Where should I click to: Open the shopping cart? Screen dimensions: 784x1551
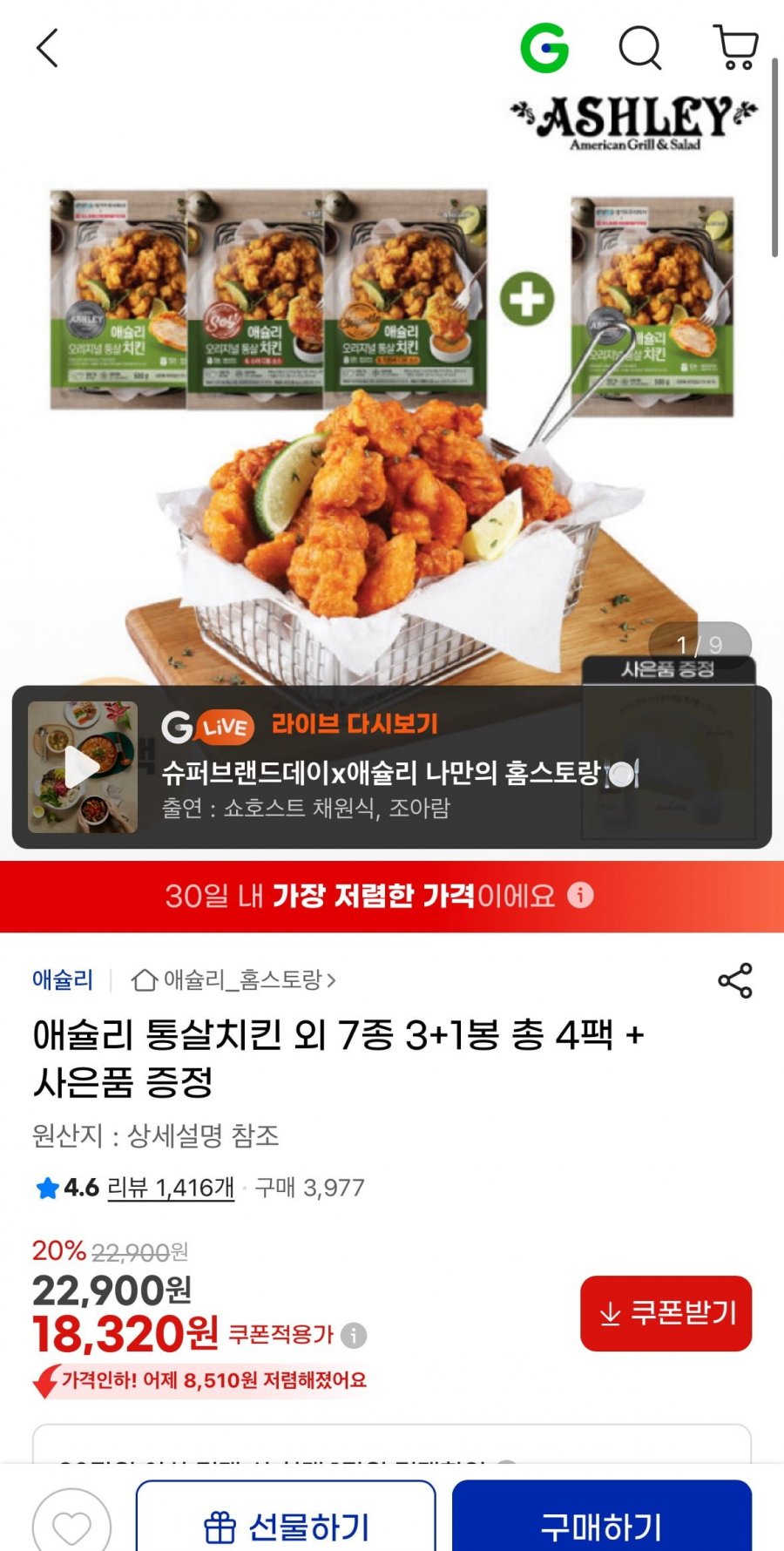tap(736, 48)
